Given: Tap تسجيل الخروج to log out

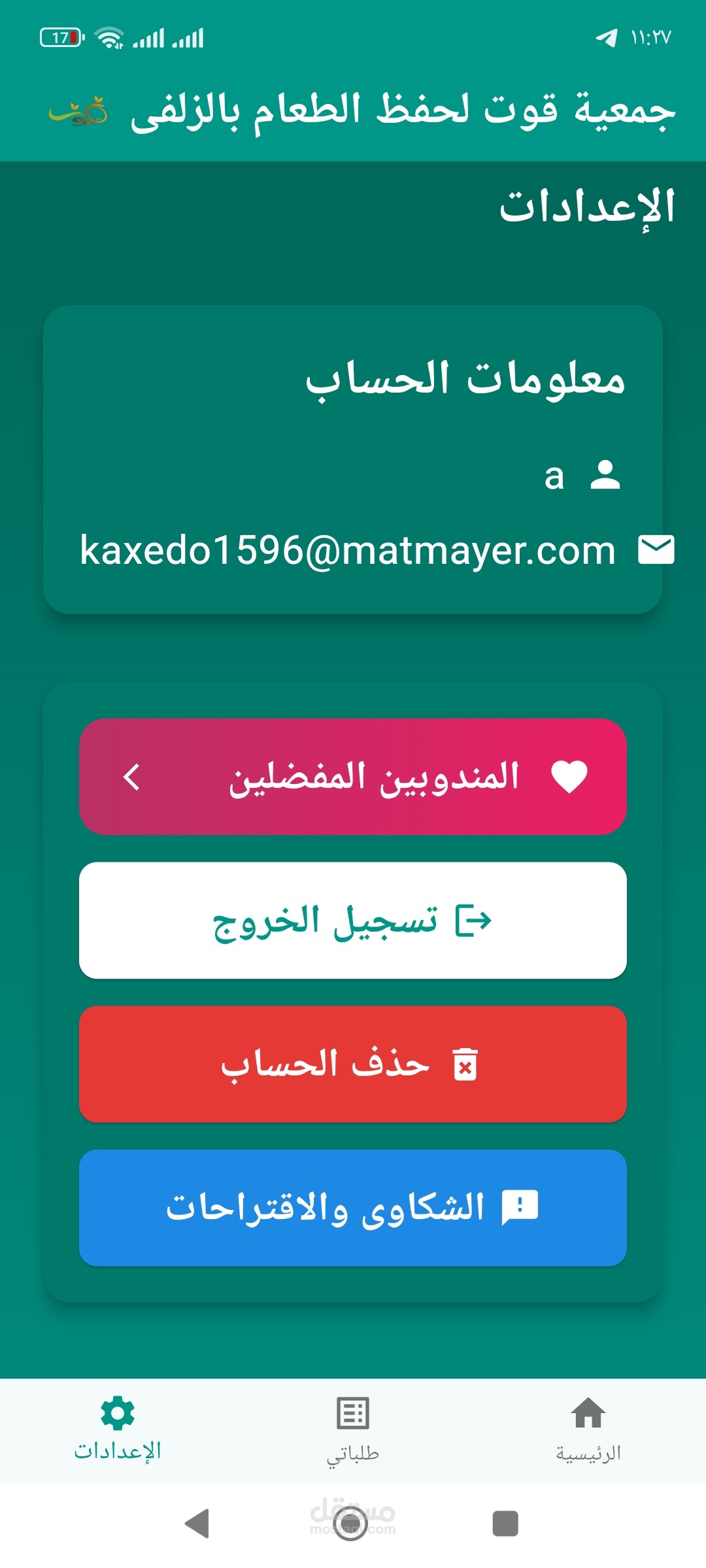Looking at the screenshot, I should 353,921.
